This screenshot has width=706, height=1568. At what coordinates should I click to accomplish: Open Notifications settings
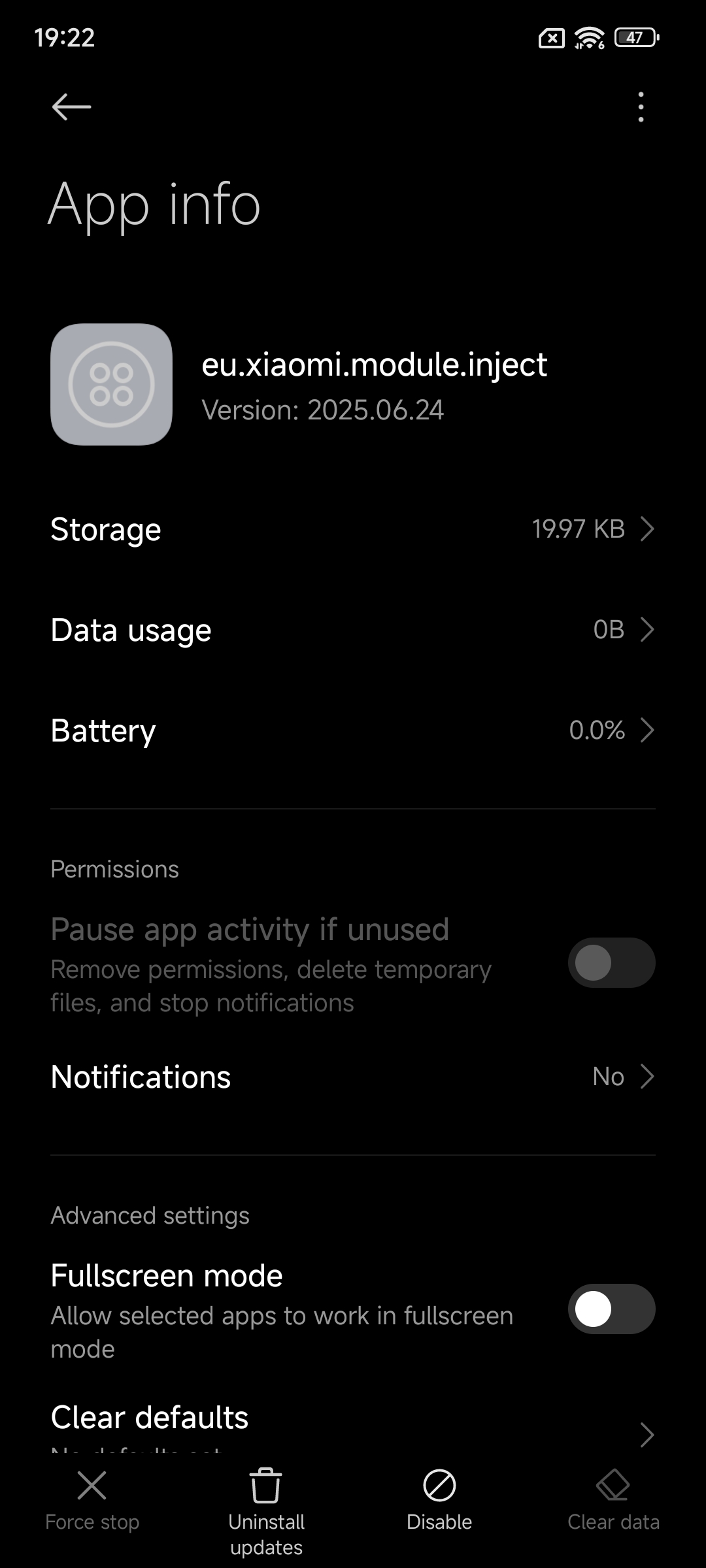pos(353,1077)
